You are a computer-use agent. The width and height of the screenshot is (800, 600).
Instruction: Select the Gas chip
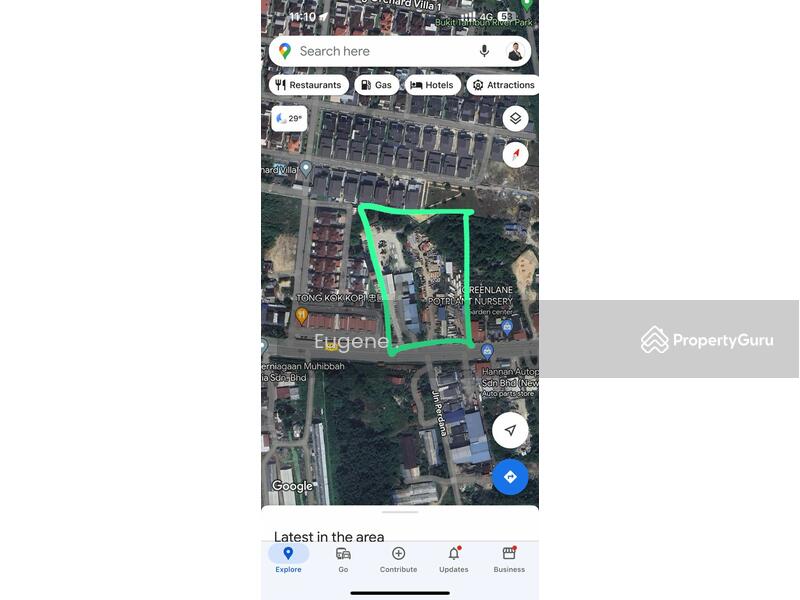[377, 85]
